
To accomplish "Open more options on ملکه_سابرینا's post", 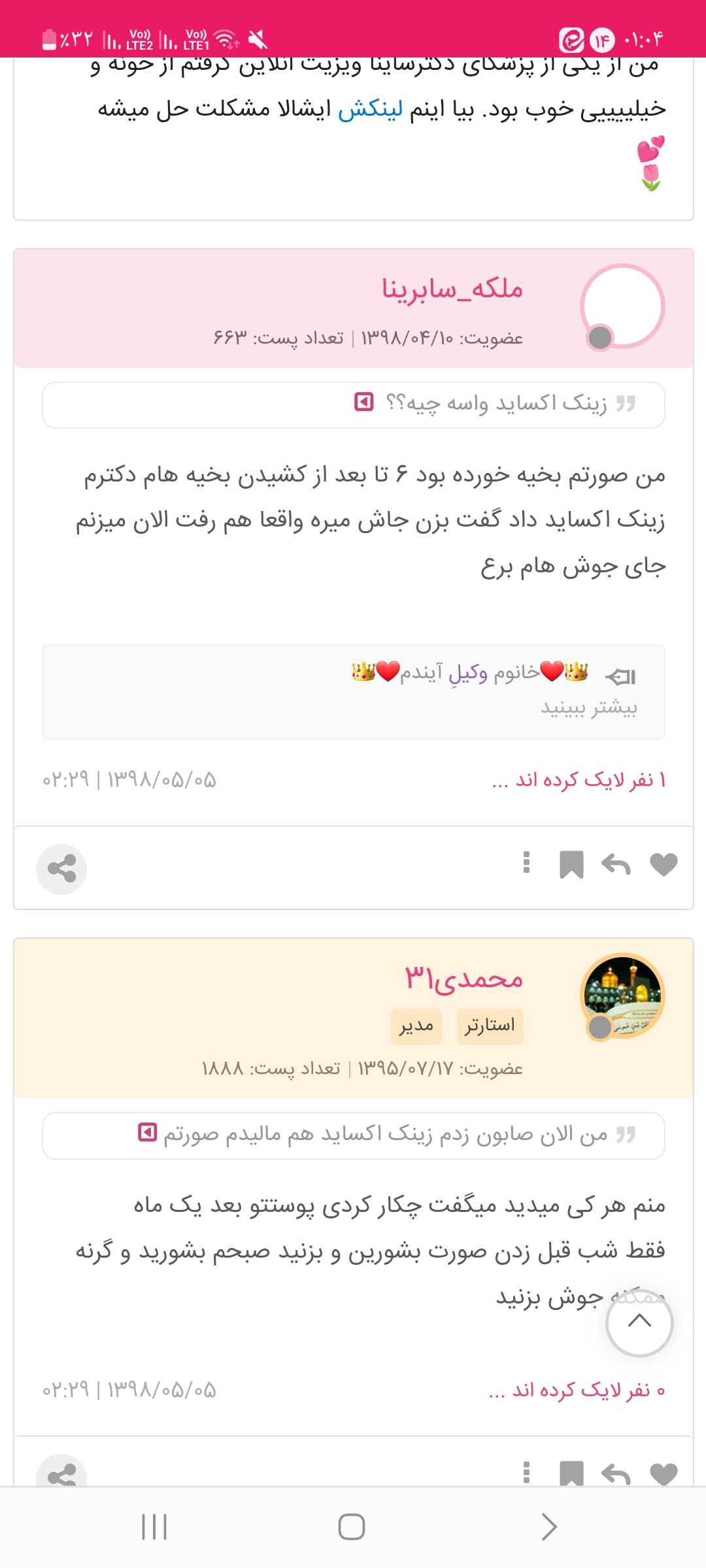I will point(527,863).
